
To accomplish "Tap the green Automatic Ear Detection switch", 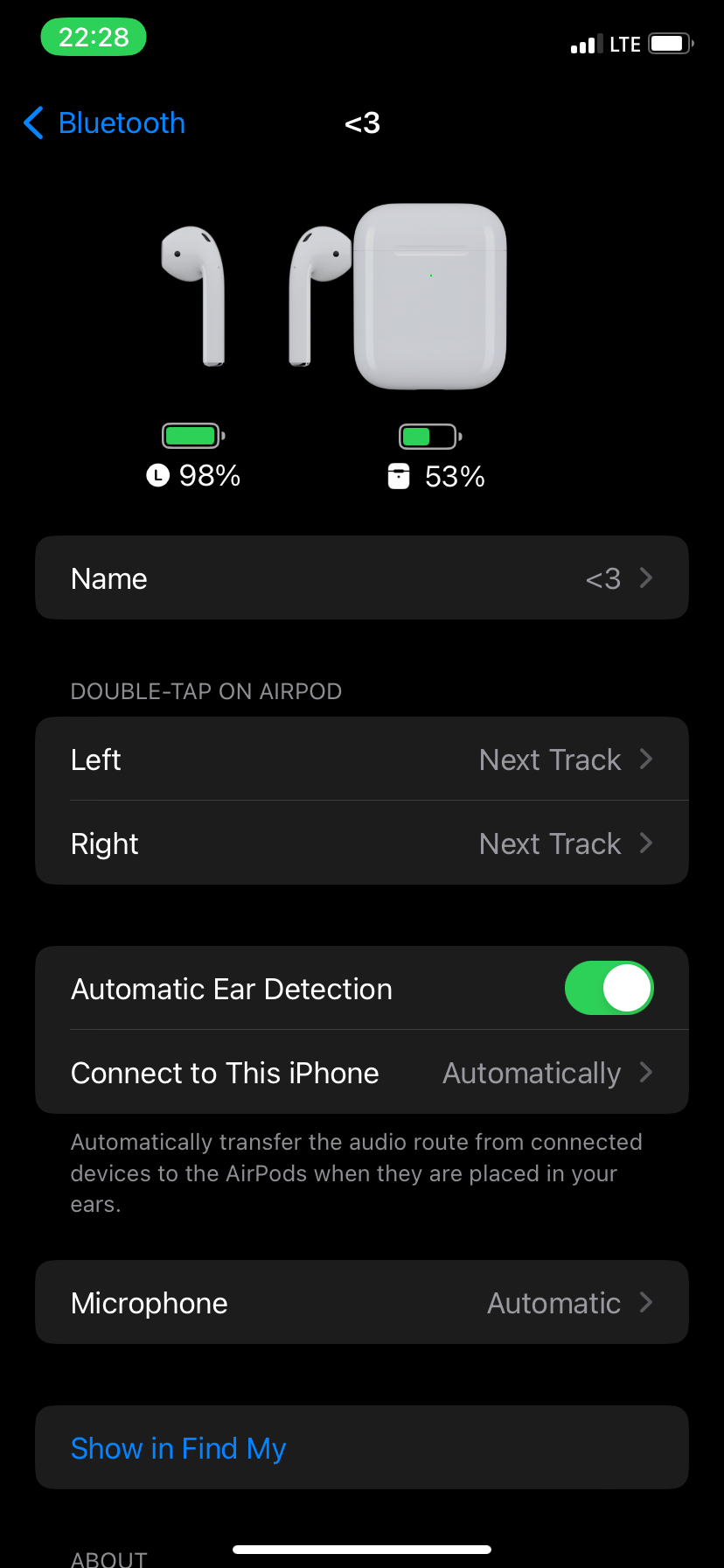I will click(x=609, y=988).
